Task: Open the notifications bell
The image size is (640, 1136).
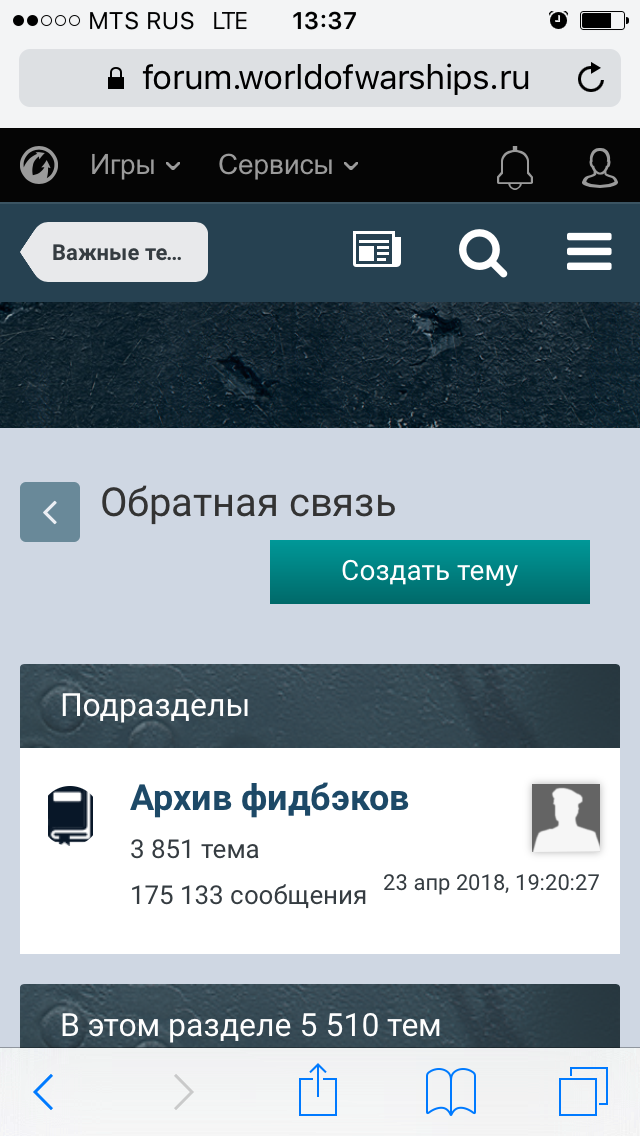Action: (x=515, y=167)
